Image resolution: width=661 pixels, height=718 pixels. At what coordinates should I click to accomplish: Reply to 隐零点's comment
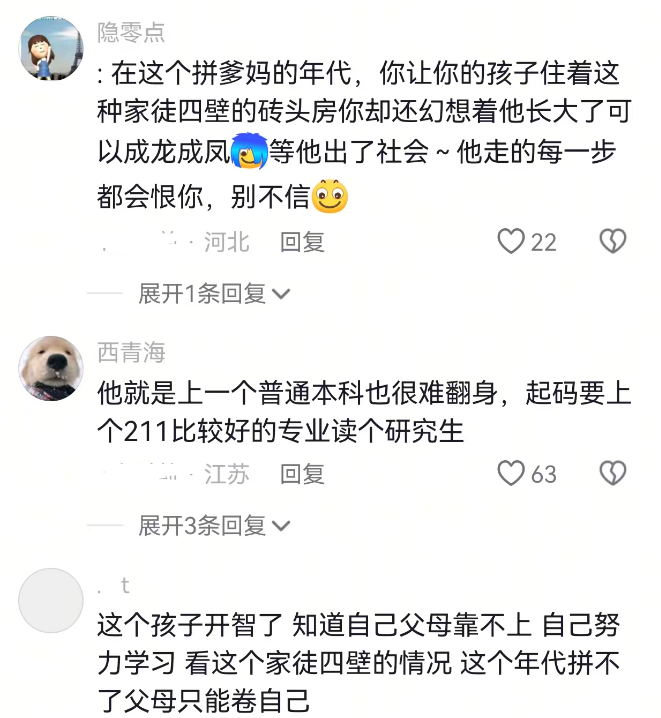[302, 241]
